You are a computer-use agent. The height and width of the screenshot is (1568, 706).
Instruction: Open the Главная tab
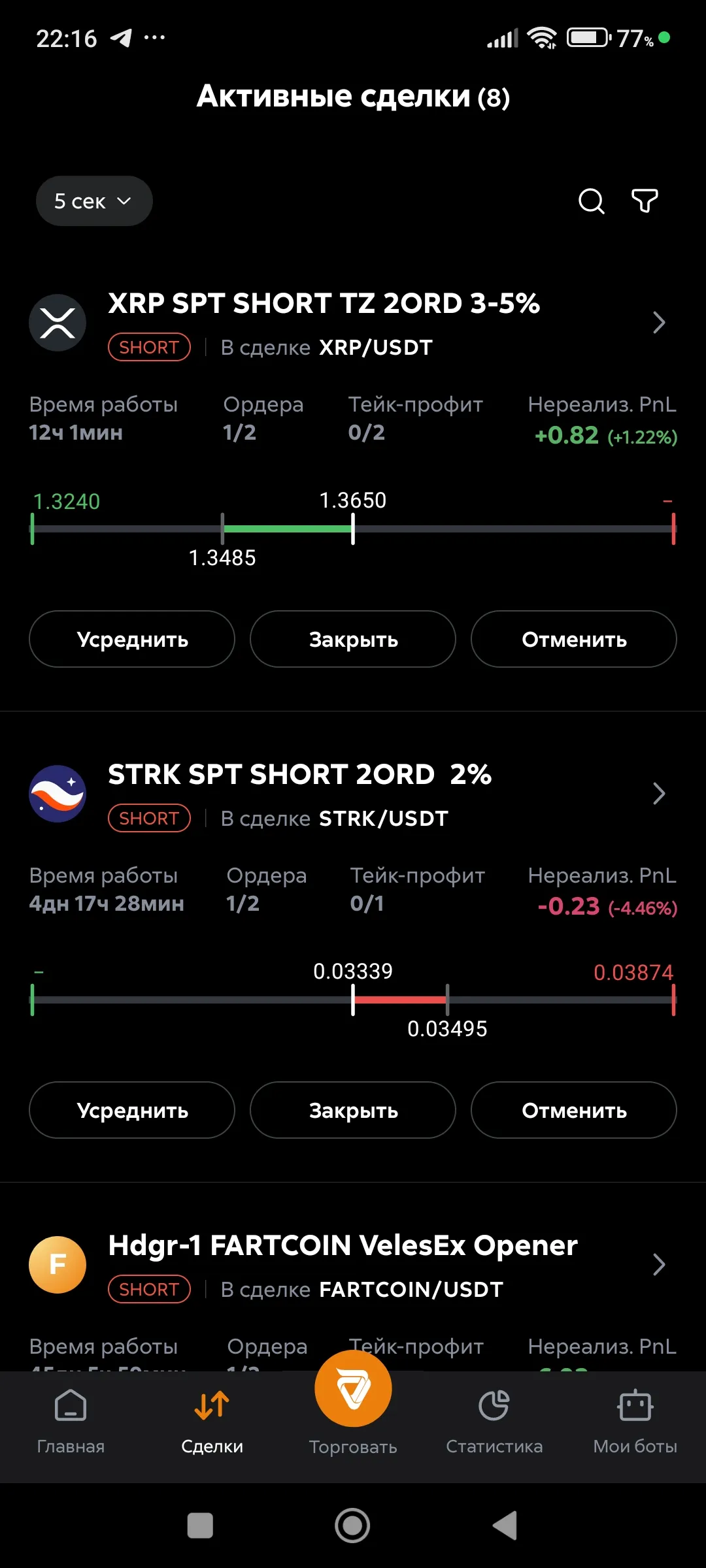pos(69,1424)
